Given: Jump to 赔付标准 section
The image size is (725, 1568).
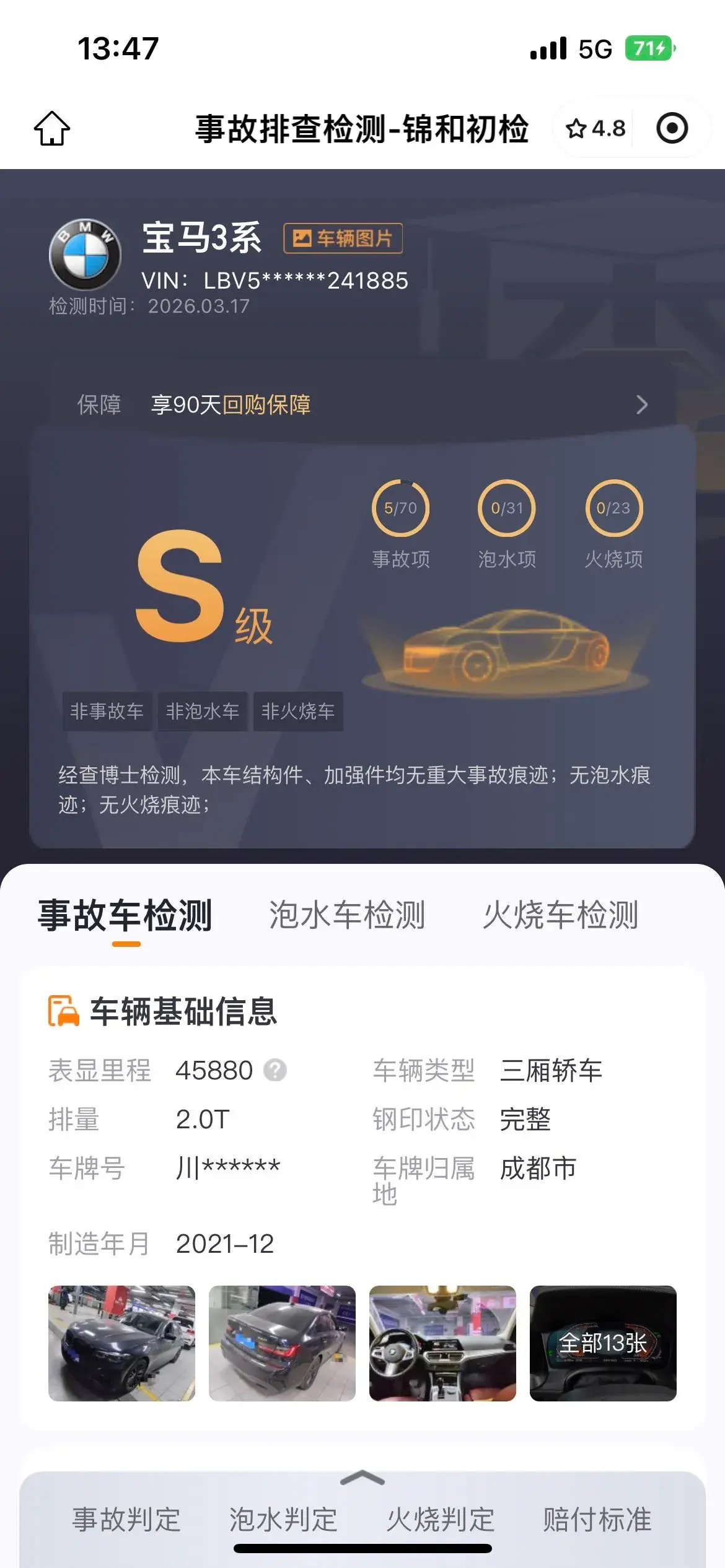Looking at the screenshot, I should click(x=597, y=1520).
